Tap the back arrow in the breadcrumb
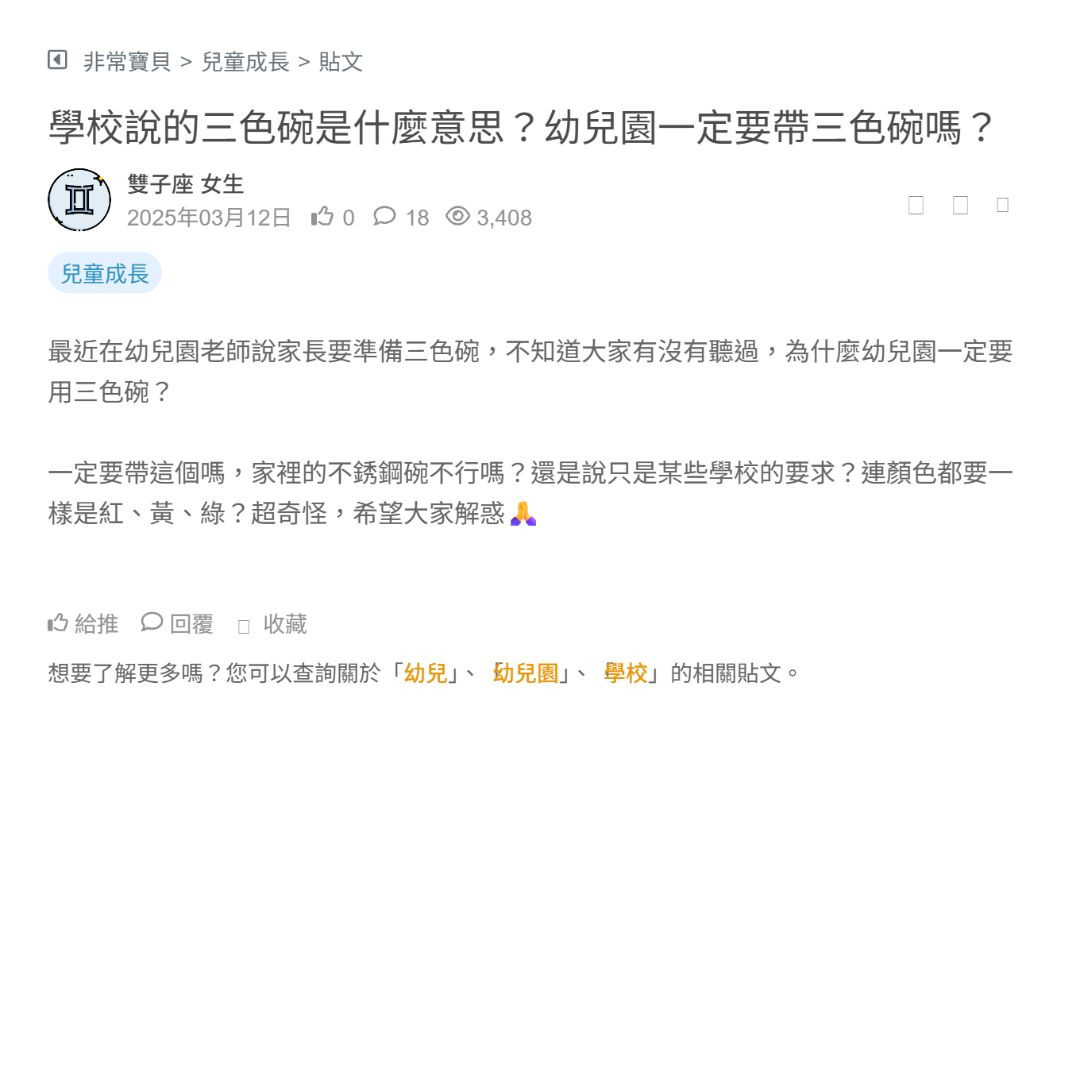 coord(58,60)
